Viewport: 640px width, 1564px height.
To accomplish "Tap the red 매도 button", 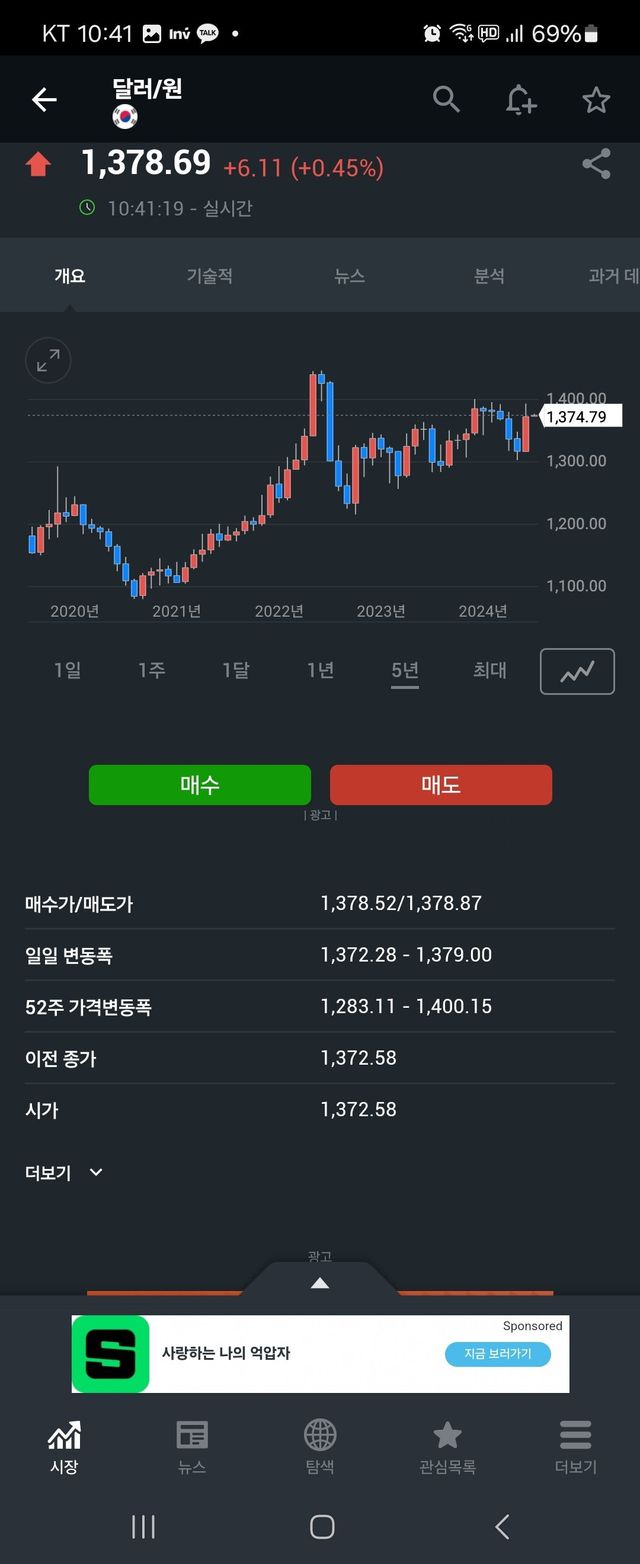I will coord(441,785).
